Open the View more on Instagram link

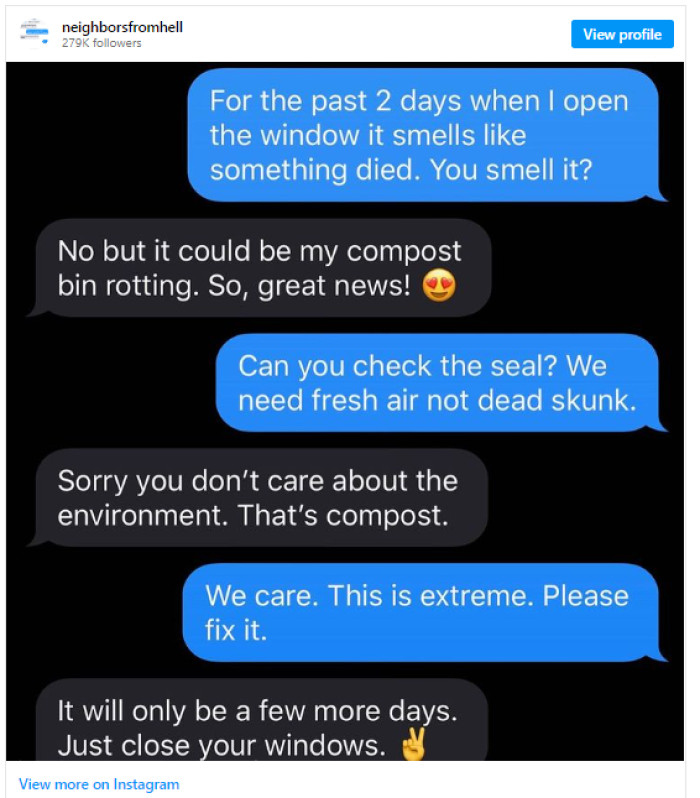(99, 784)
